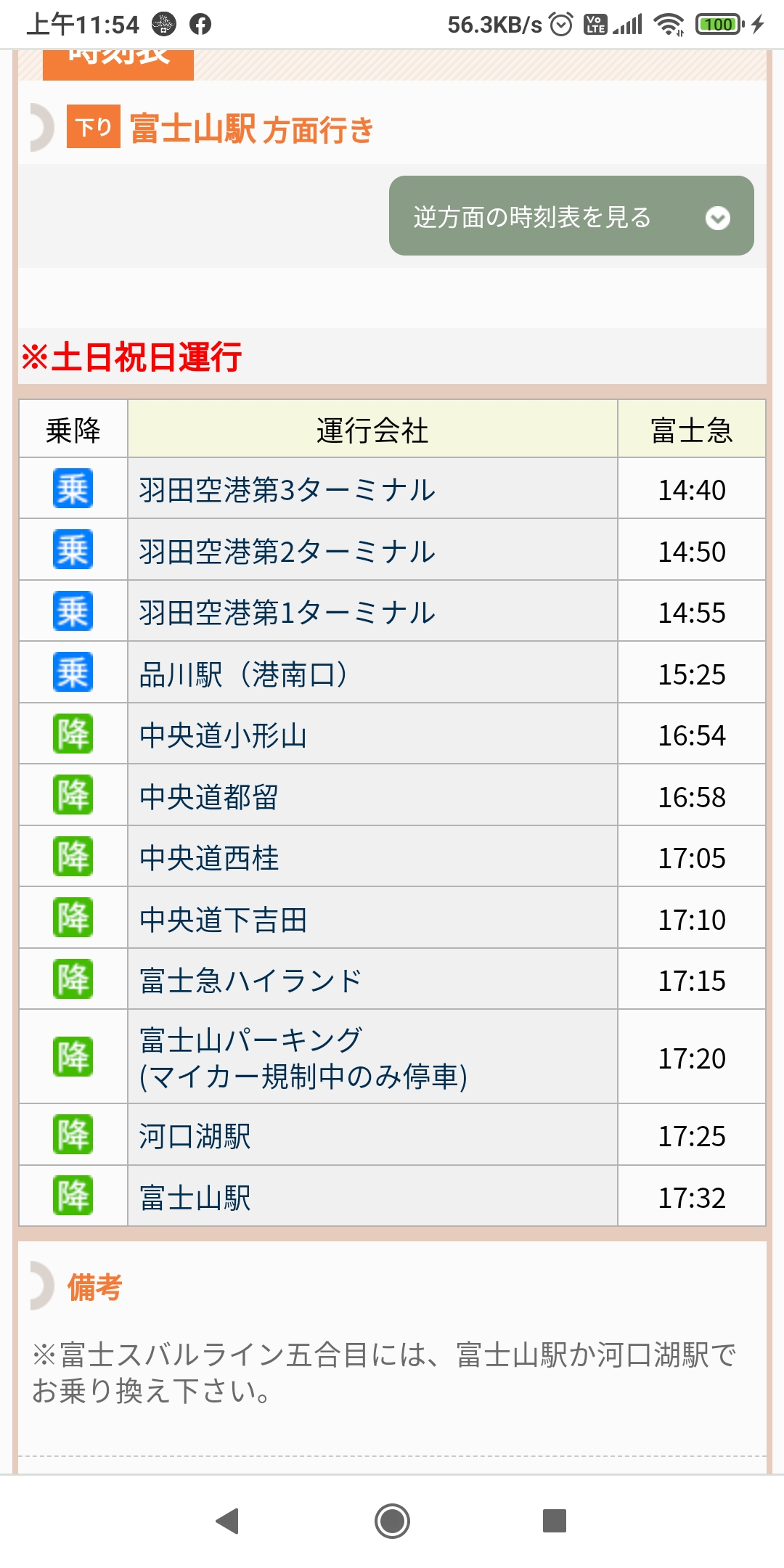Go back with the system back button

pos(228,1521)
